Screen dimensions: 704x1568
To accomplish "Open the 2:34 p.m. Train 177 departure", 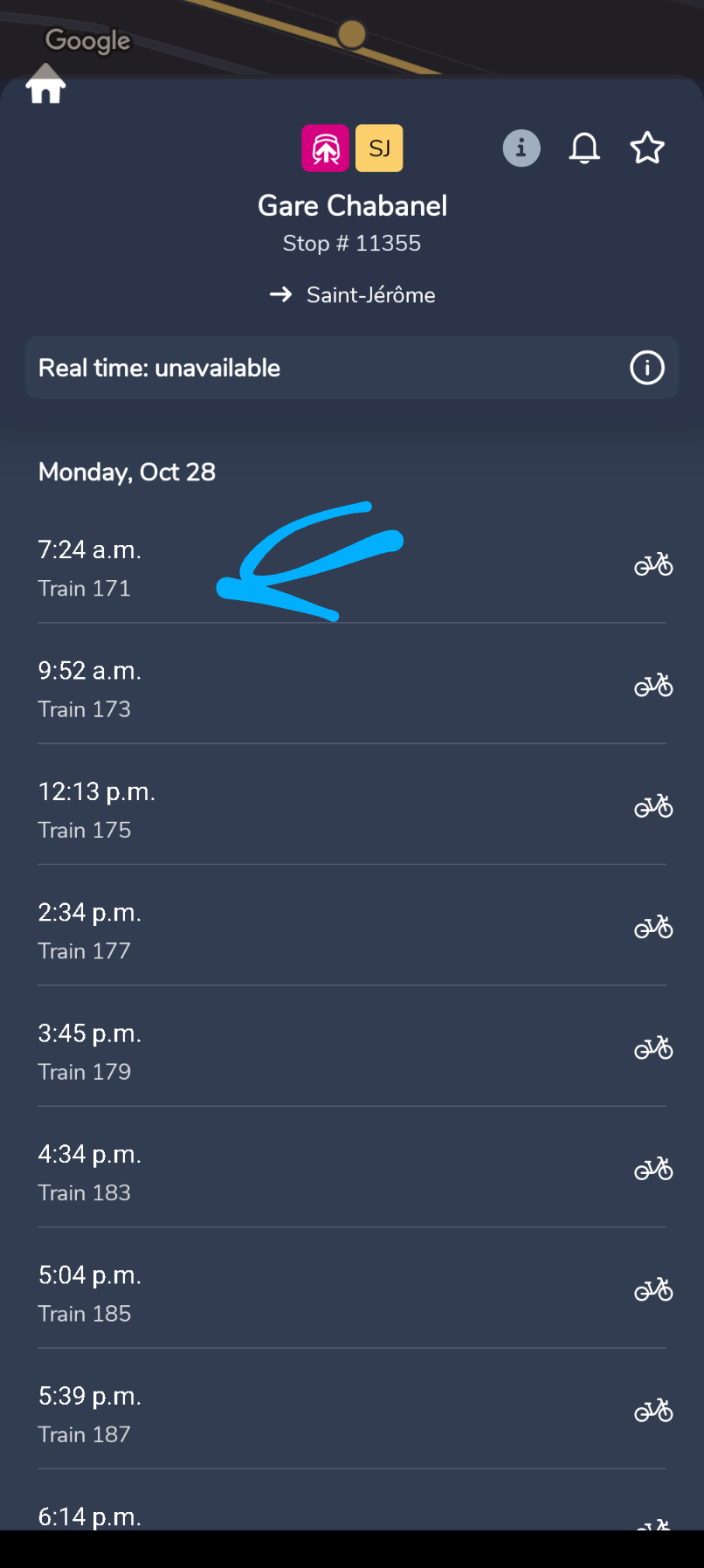I will pos(352,926).
